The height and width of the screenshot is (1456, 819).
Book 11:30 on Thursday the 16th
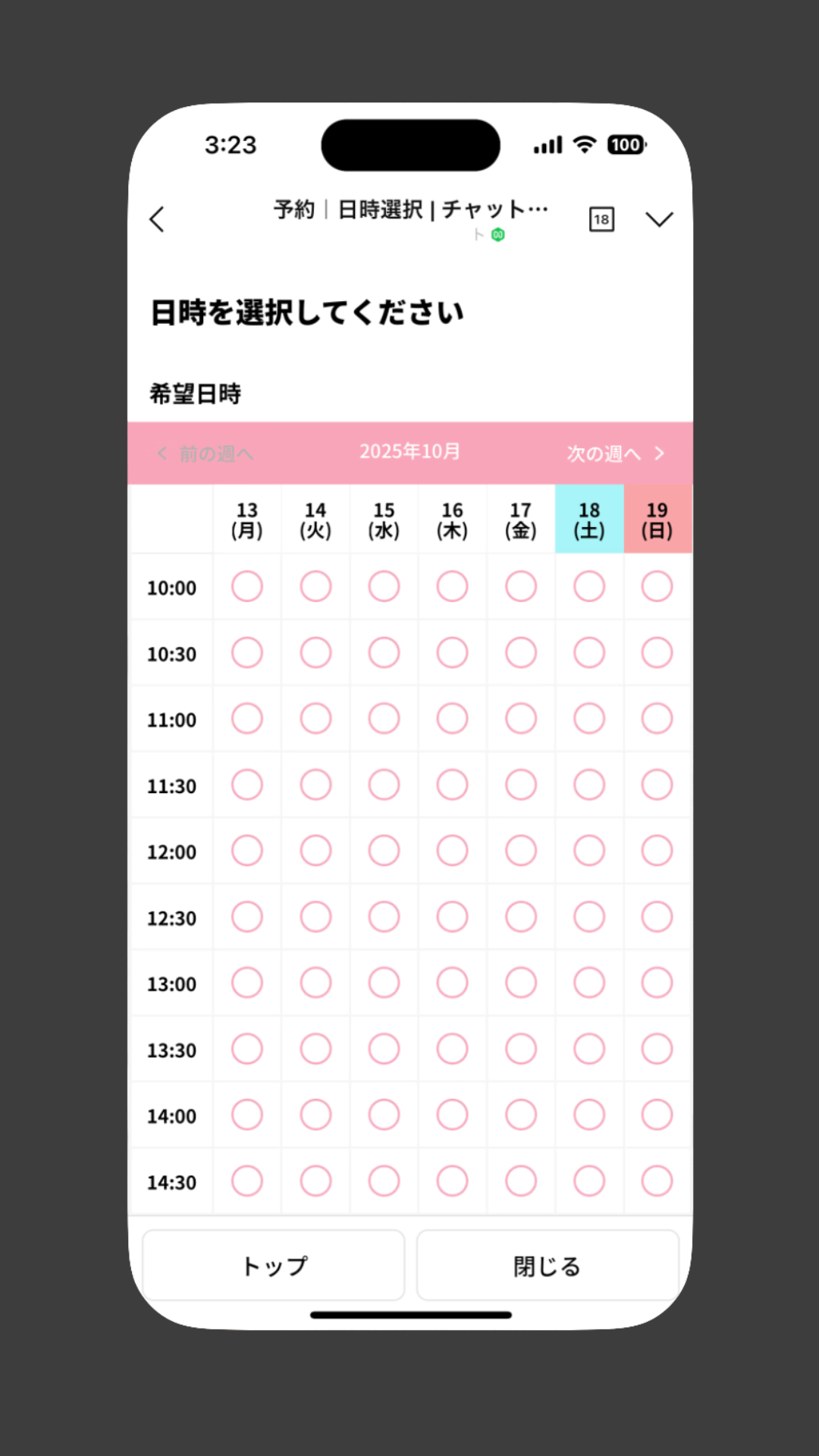pyautogui.click(x=452, y=785)
